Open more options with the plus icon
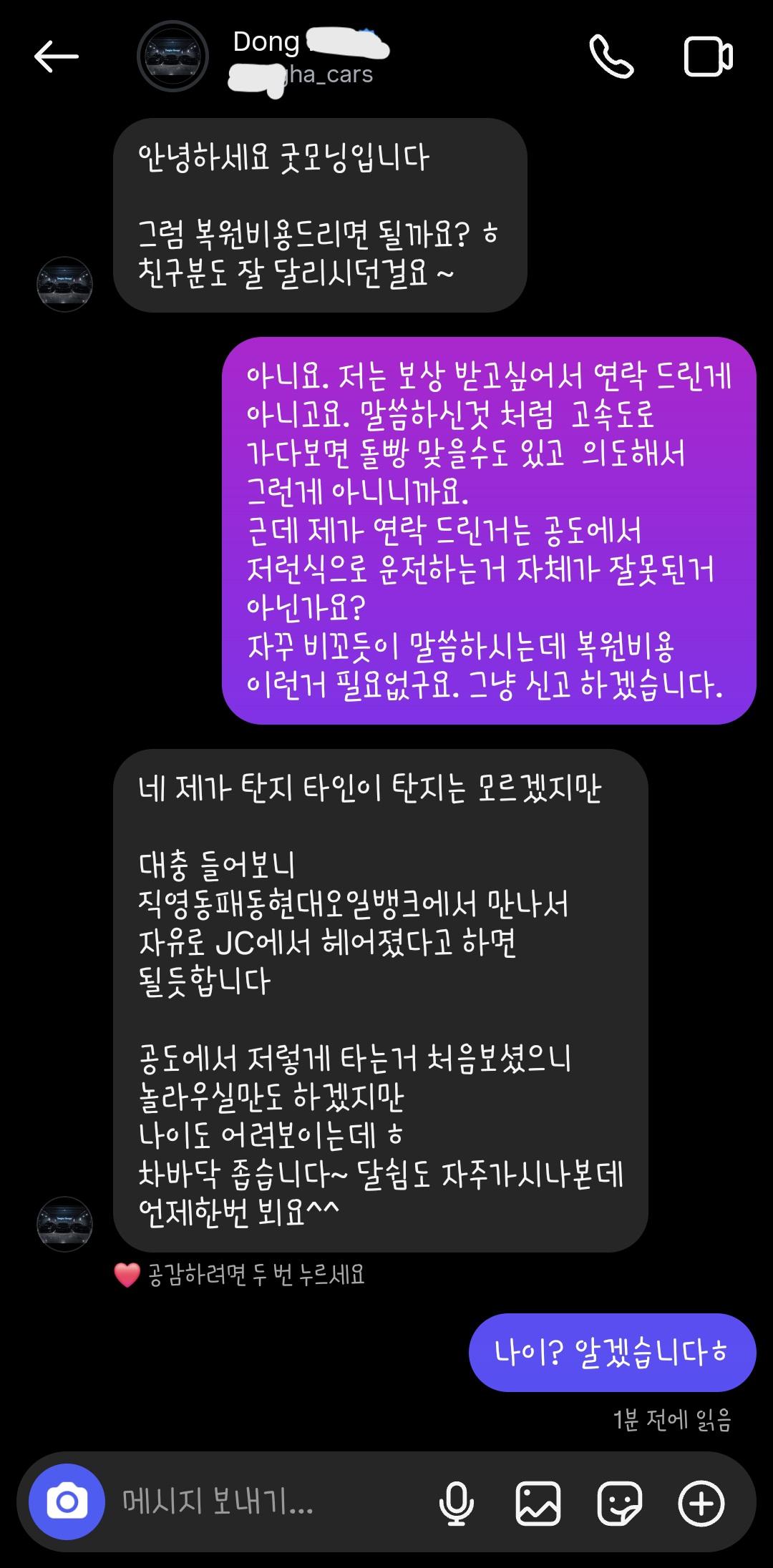 pos(701,1502)
